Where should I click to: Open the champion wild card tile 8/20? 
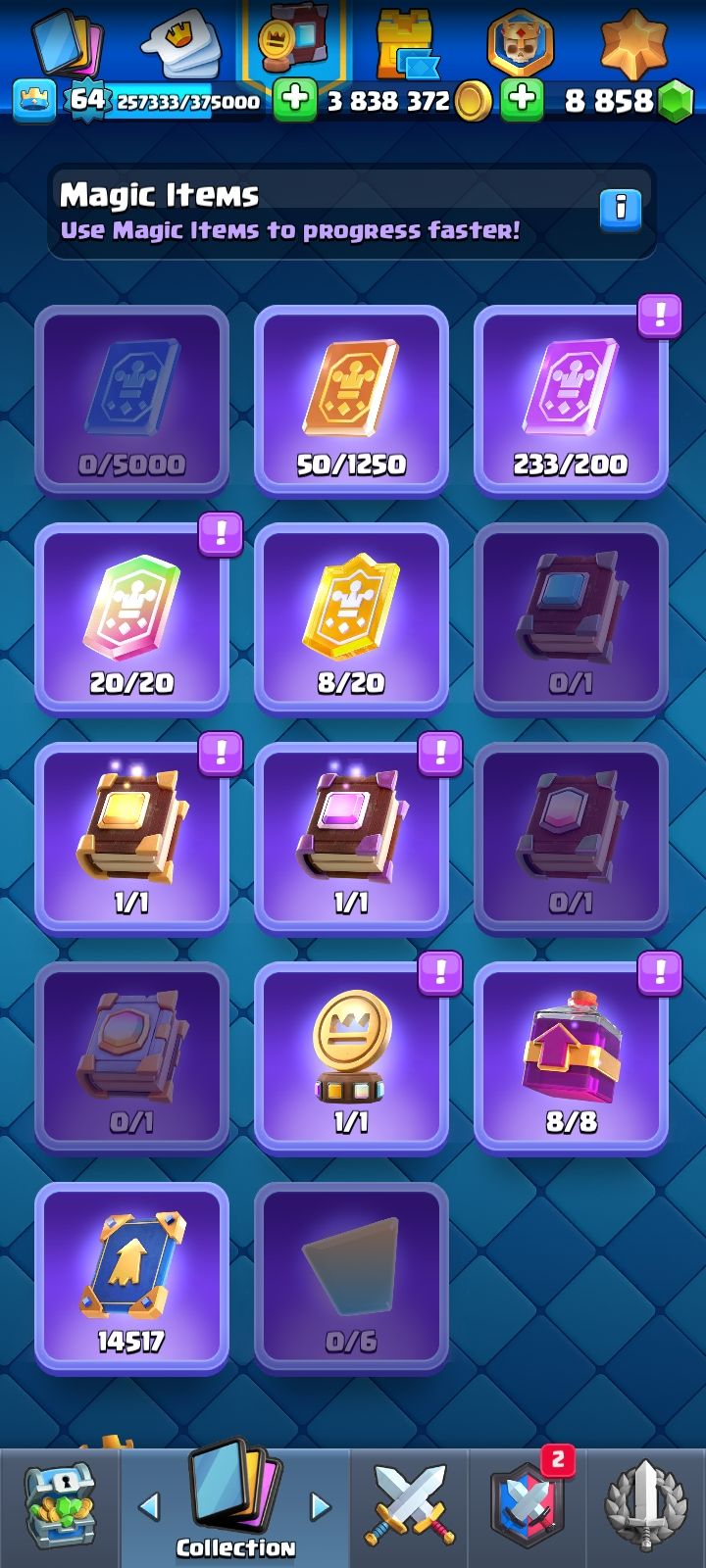point(351,619)
